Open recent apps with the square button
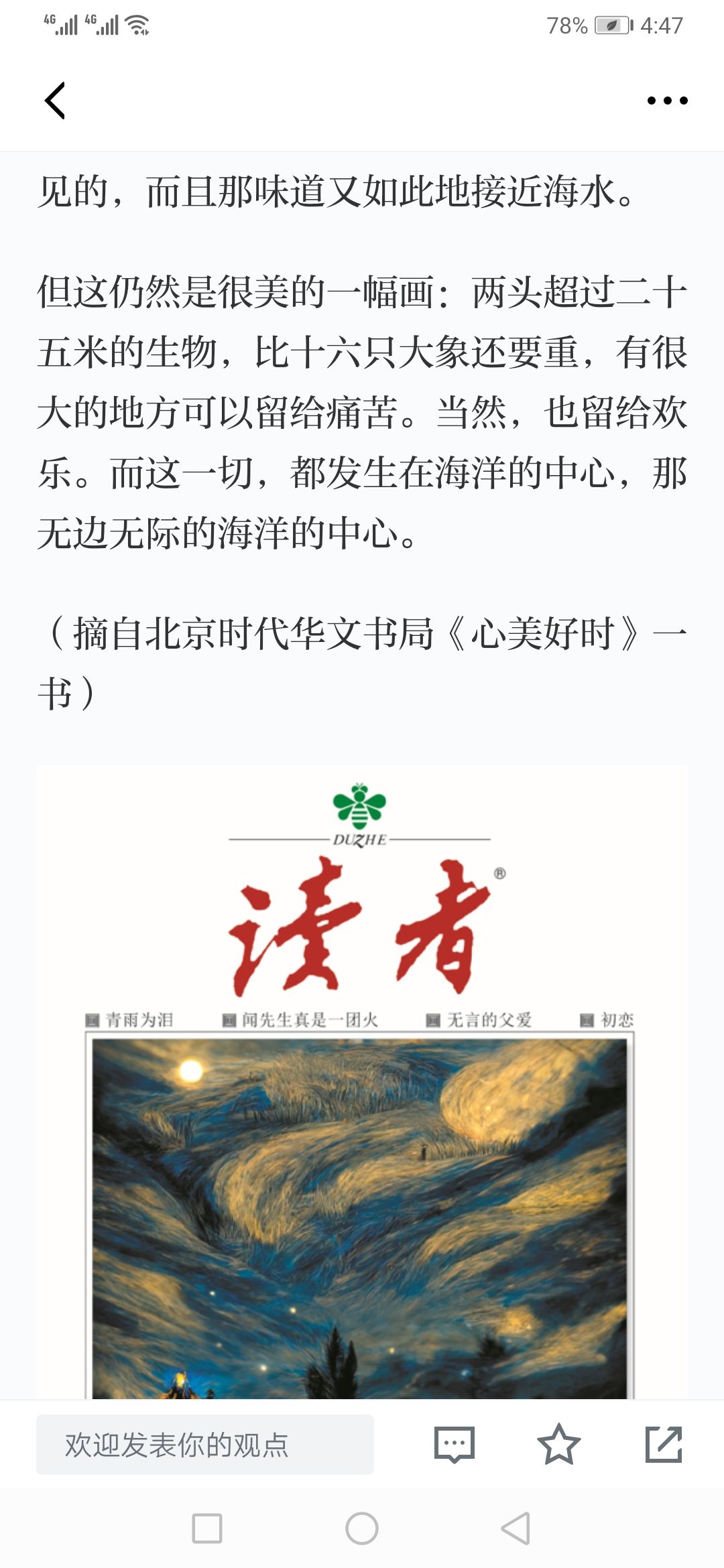Screen dimensions: 724x1568 pyautogui.click(x=207, y=1528)
